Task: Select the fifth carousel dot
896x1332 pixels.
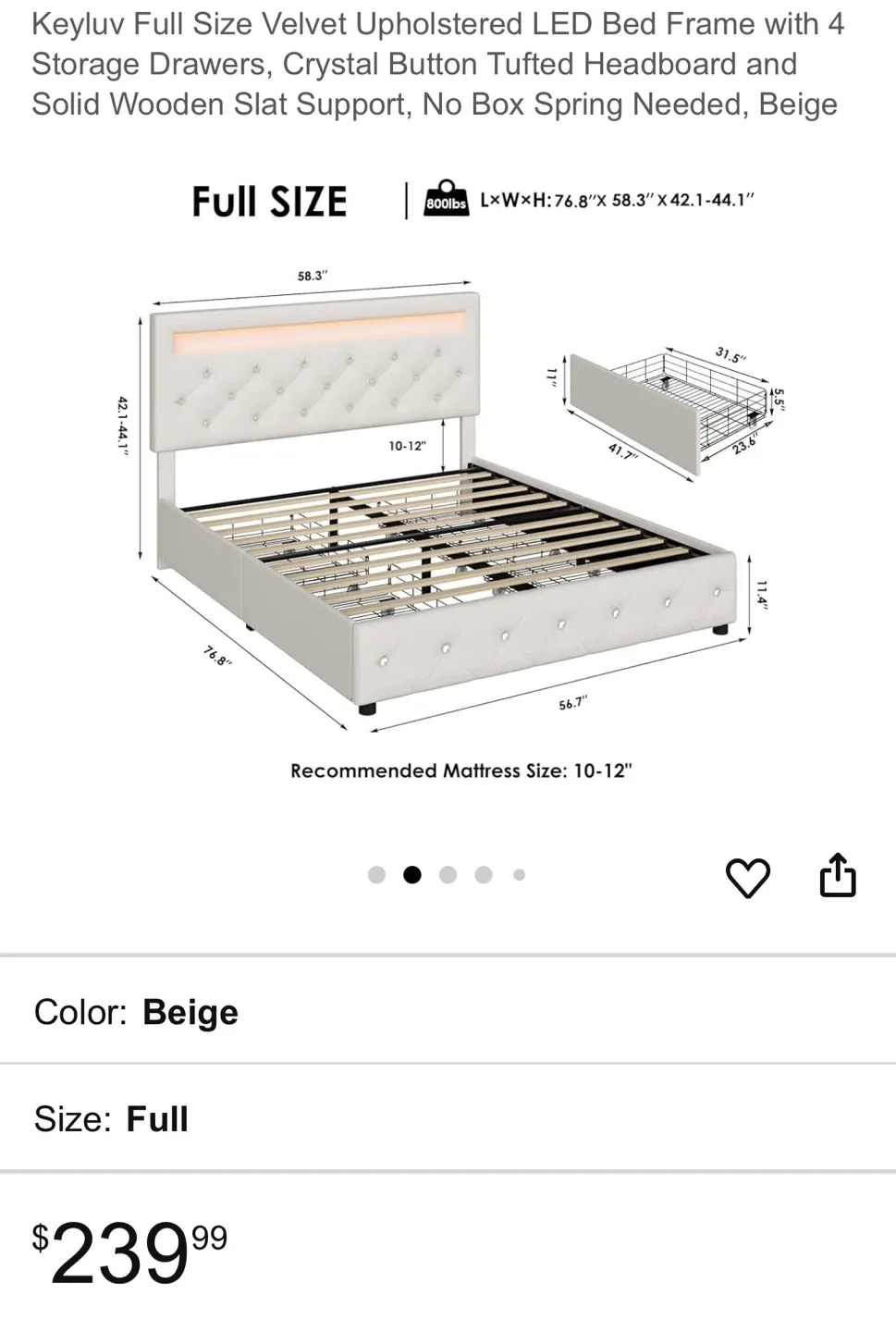Action: [x=519, y=874]
